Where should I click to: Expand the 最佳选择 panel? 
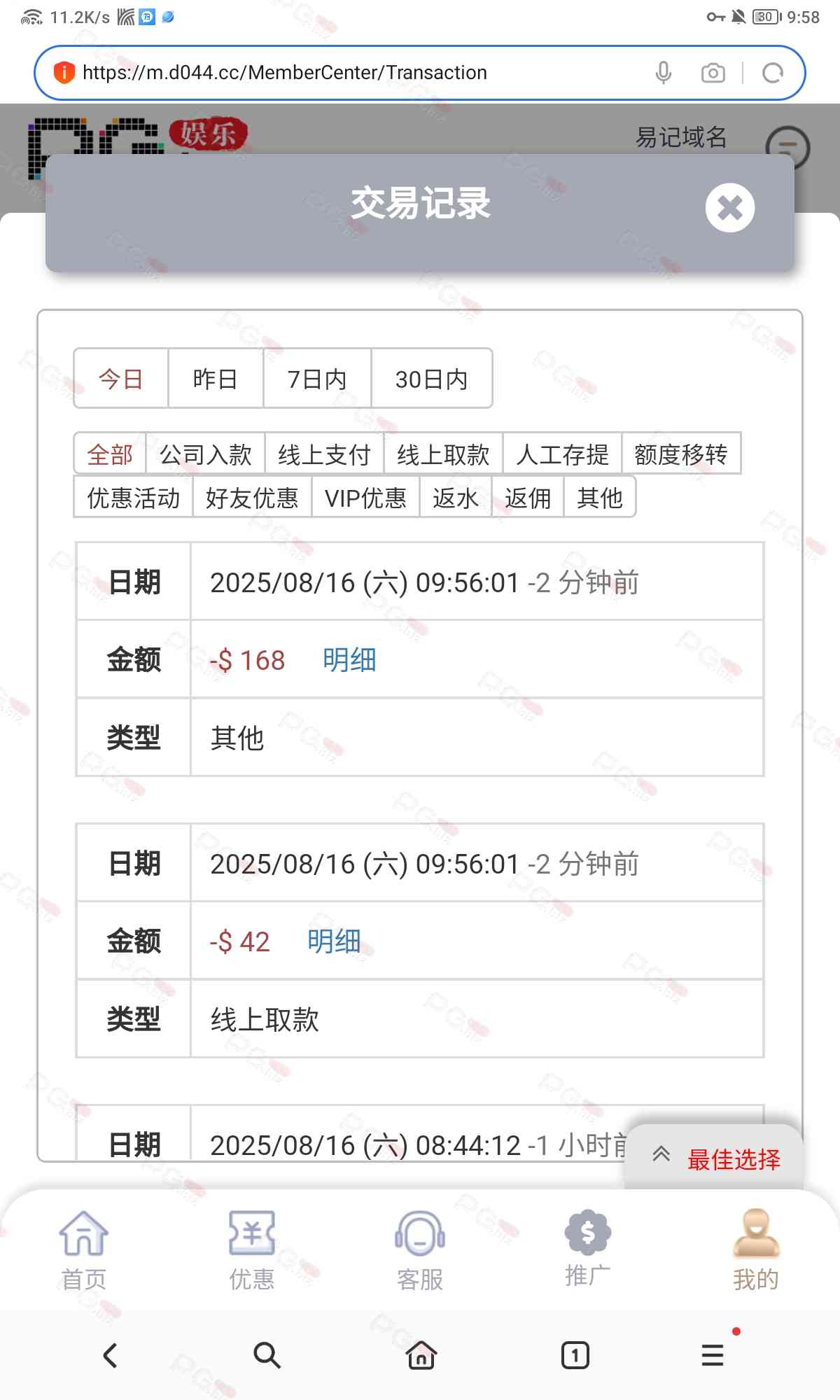pos(714,1158)
